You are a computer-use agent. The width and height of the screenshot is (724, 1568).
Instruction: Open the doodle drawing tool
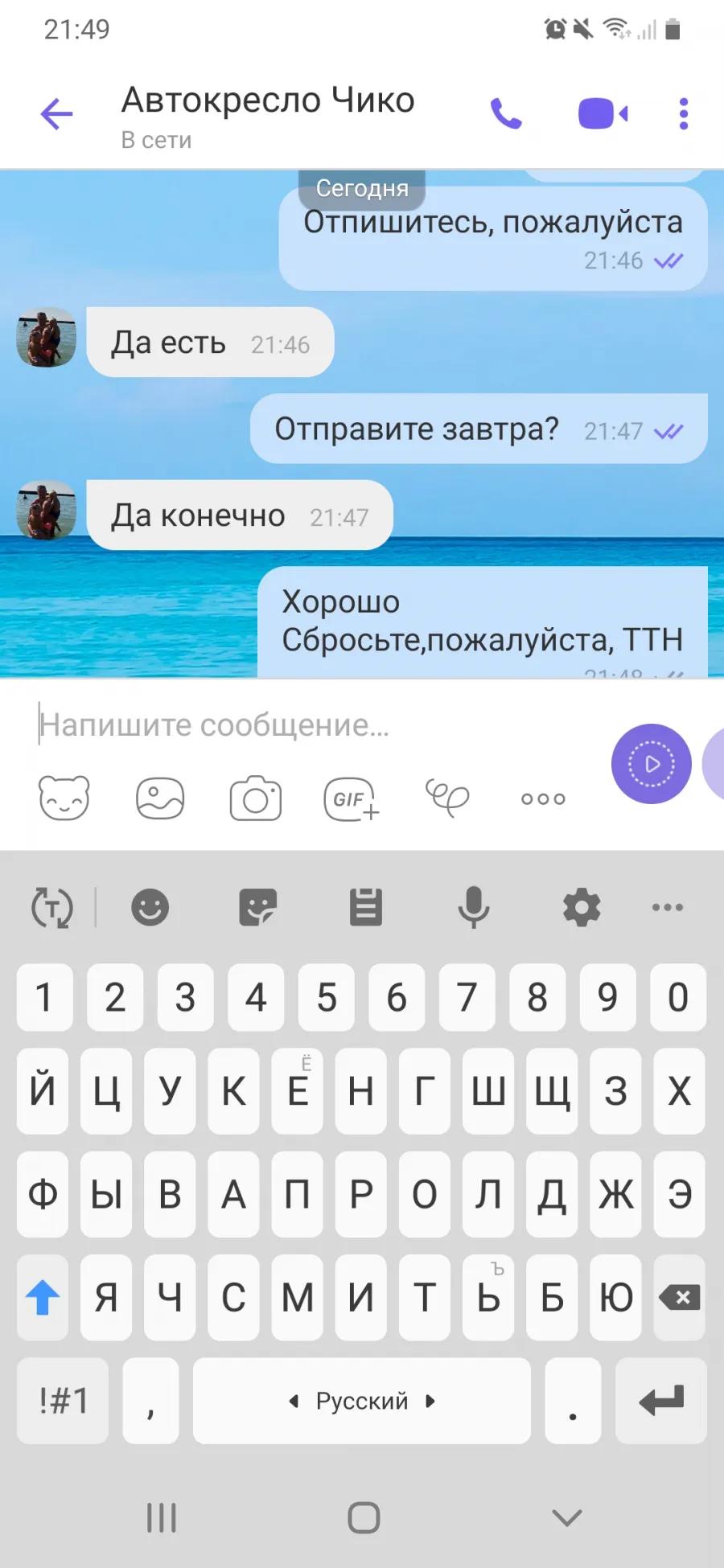pos(447,798)
